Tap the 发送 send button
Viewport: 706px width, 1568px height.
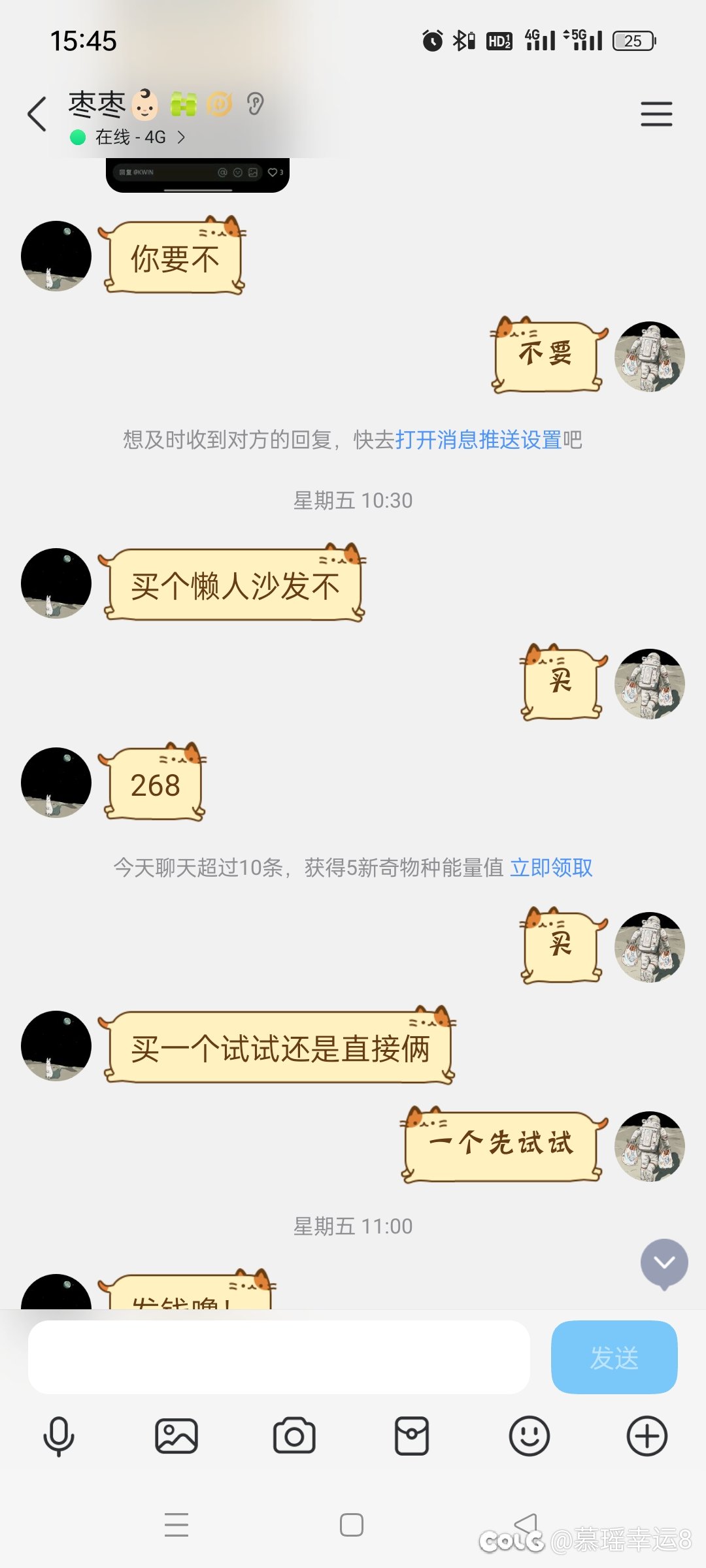click(614, 1357)
